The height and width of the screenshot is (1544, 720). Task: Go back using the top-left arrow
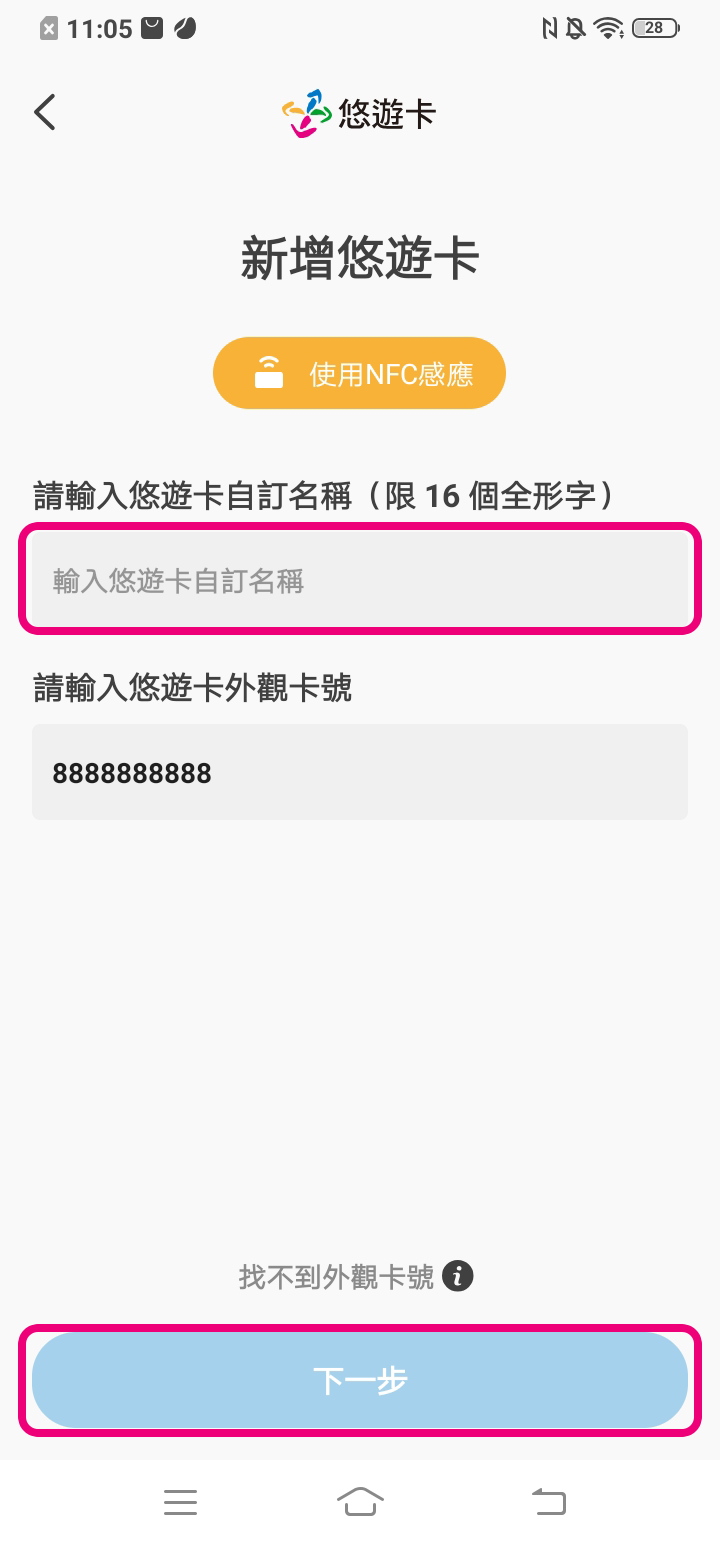point(45,112)
